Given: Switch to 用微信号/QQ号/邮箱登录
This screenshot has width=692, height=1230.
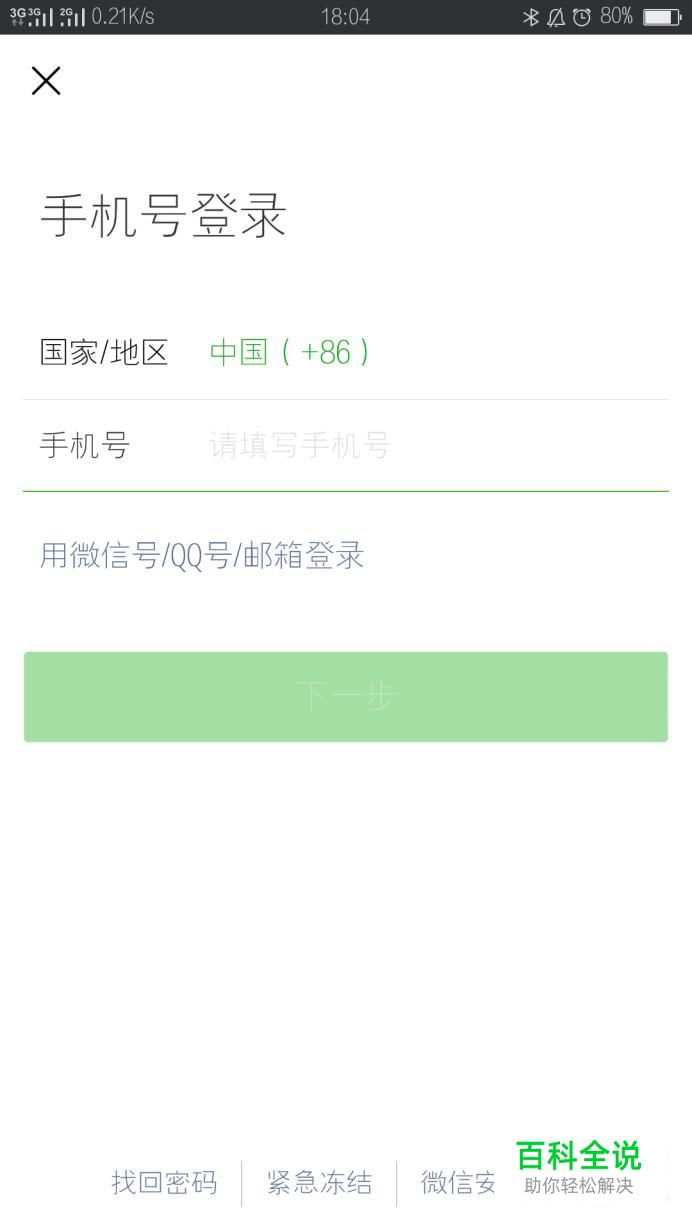Looking at the screenshot, I should pos(202,555).
